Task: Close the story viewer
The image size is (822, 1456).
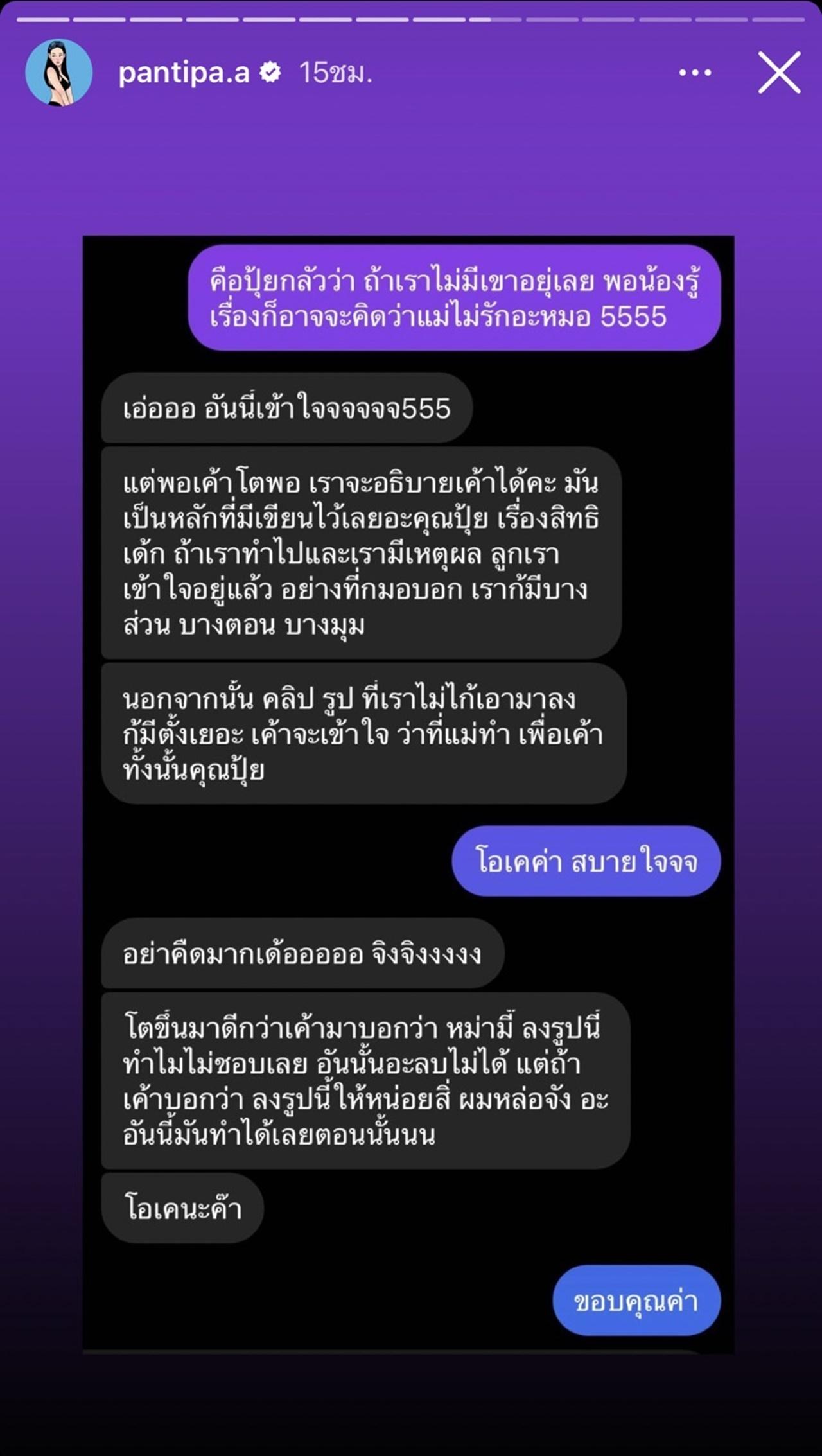Action: click(779, 73)
